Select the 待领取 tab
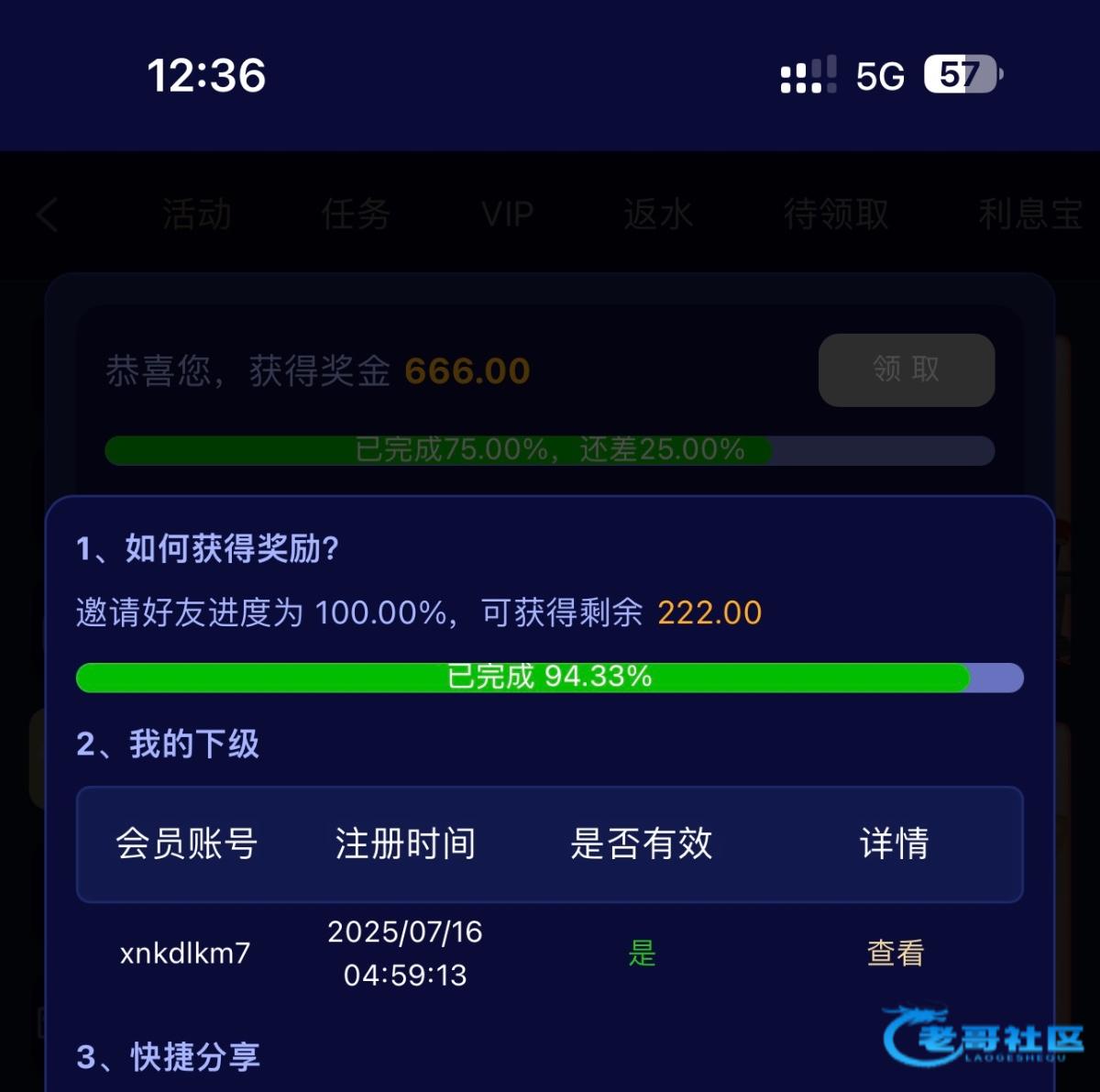This screenshot has width=1100, height=1092. tap(836, 215)
